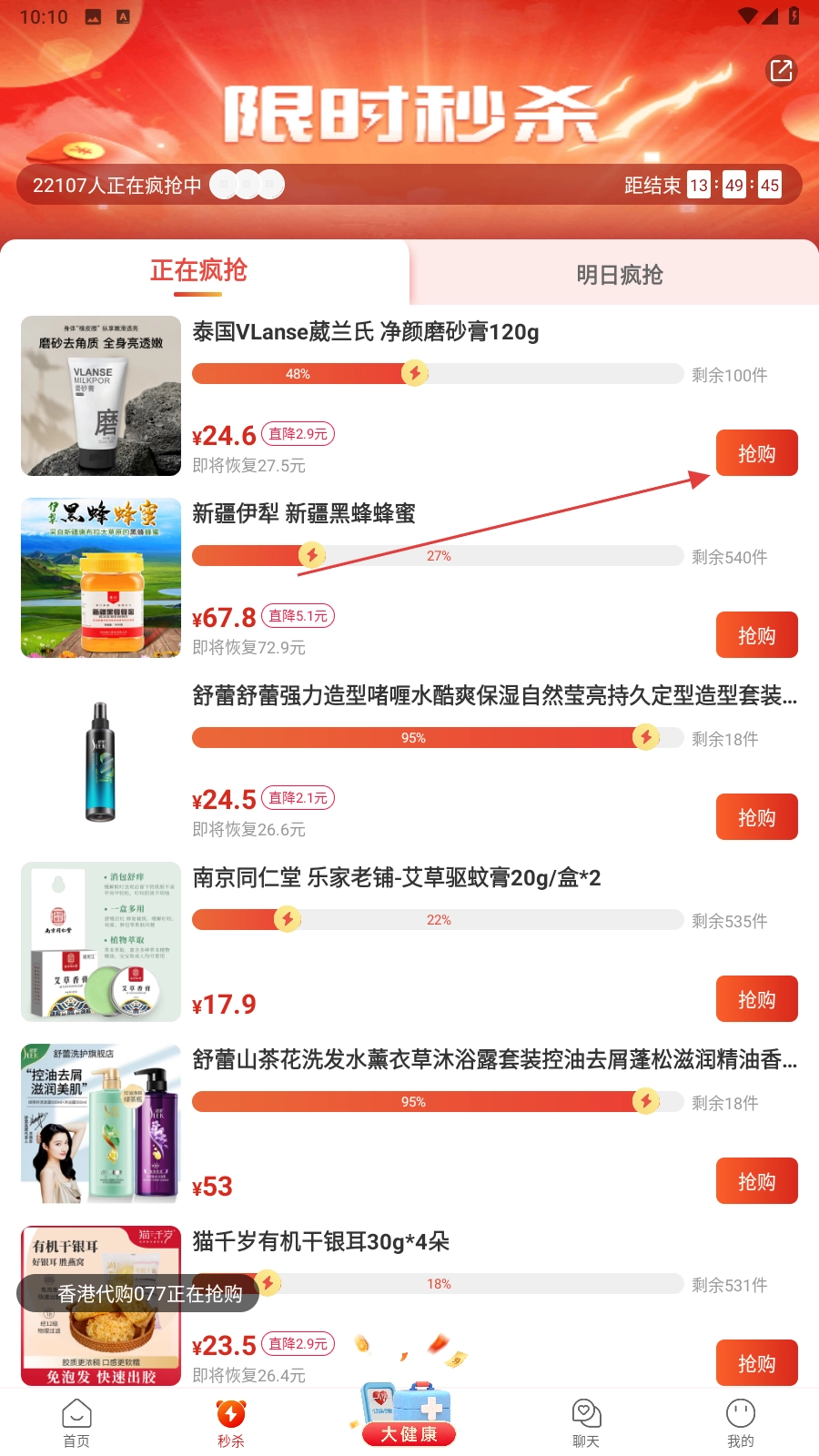This screenshot has width=819, height=1456.
Task: Open the 我的 profile tab
Action: coord(740,1422)
